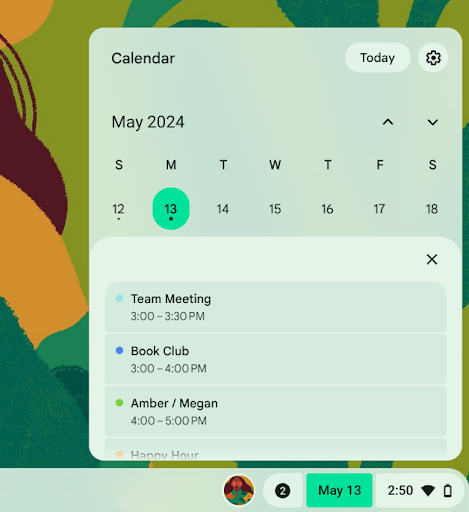The image size is (469, 512).
Task: Select date 12 in the calendar
Action: (118, 209)
